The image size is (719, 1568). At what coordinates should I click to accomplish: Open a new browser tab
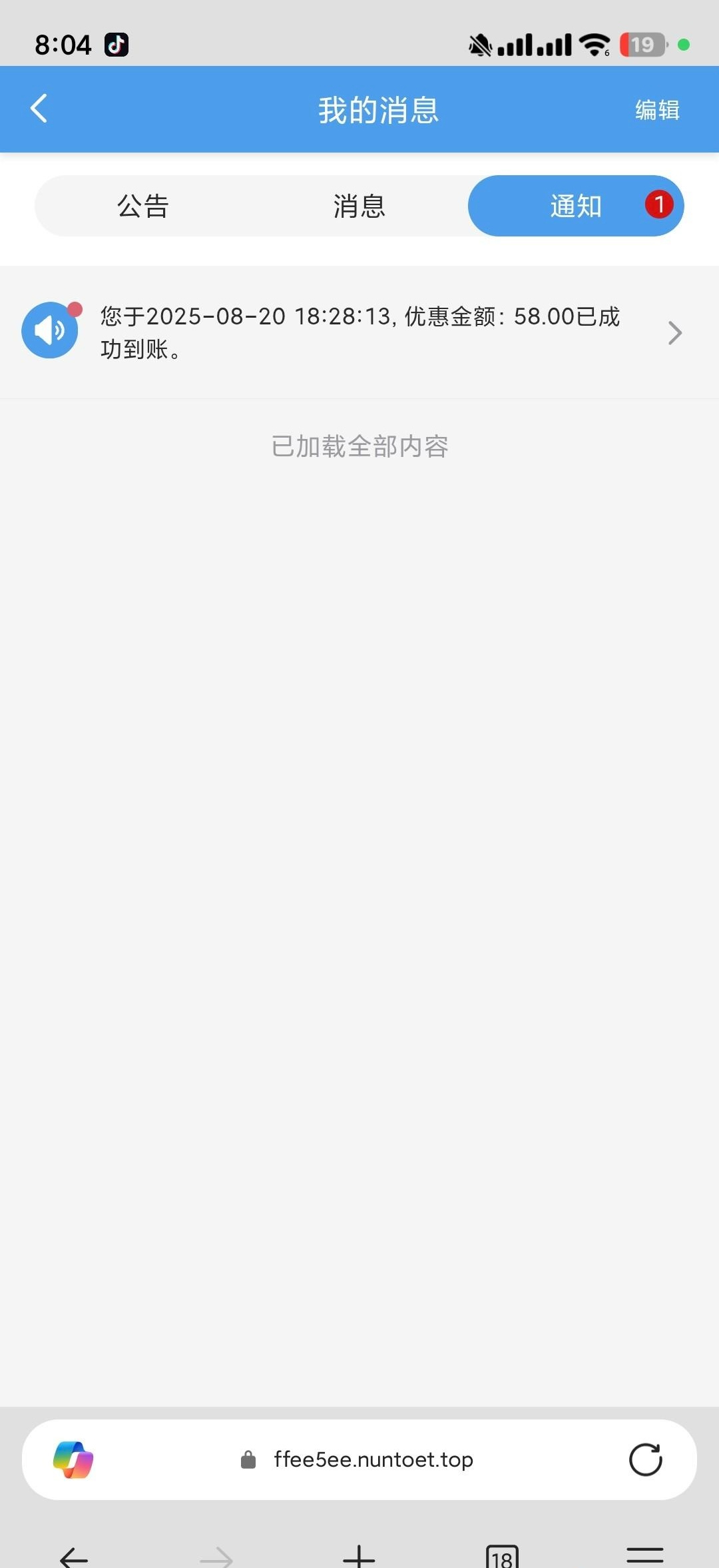359,1557
